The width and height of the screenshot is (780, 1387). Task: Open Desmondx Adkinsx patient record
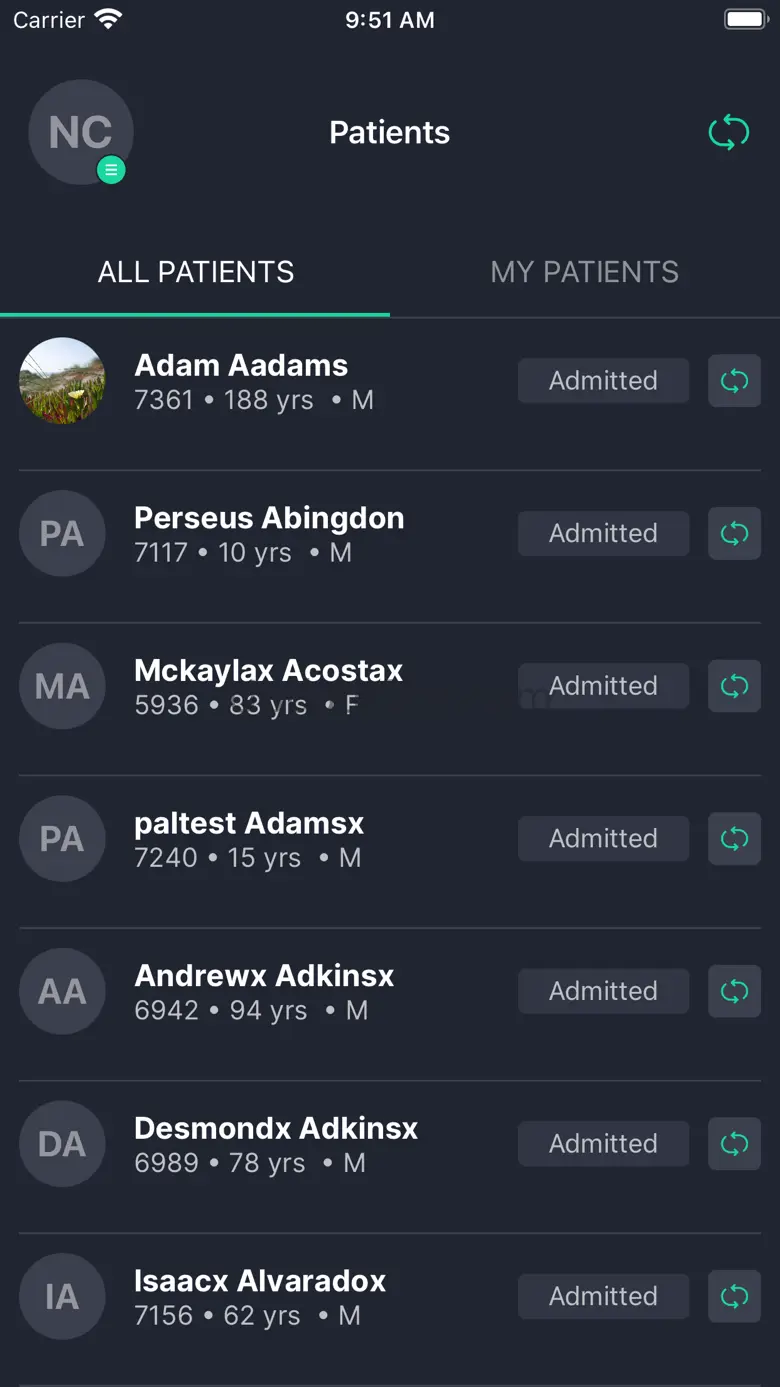click(x=276, y=1143)
